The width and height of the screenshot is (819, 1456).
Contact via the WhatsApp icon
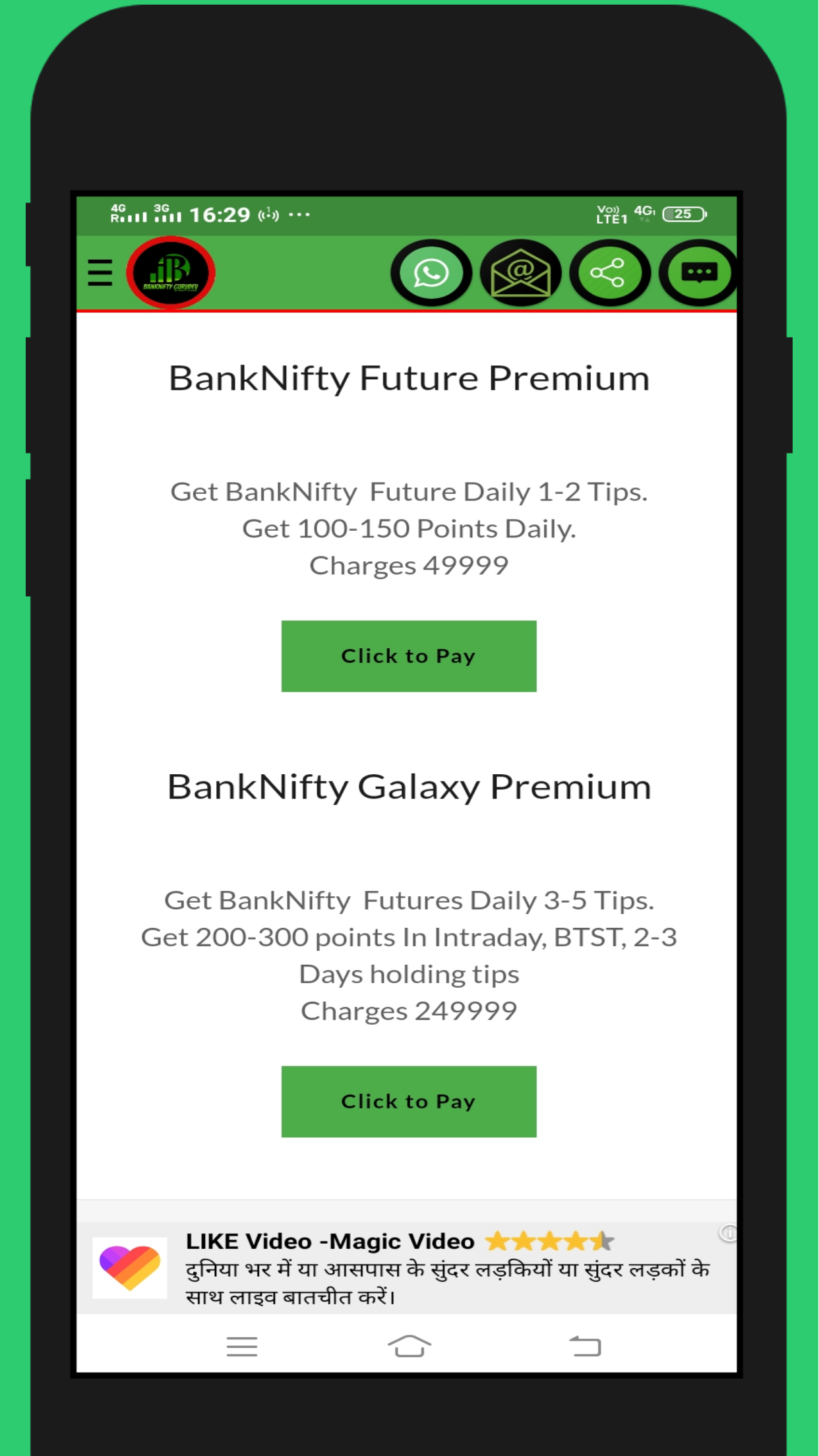[x=431, y=272]
